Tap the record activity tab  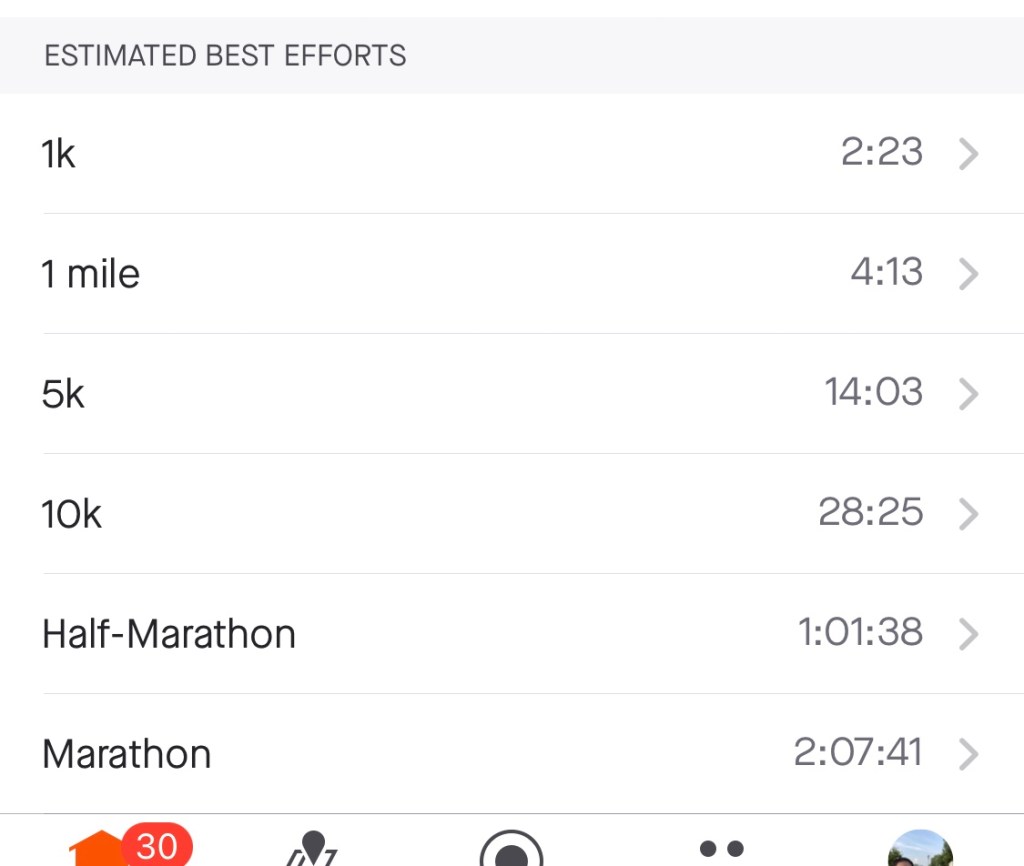coord(511,850)
